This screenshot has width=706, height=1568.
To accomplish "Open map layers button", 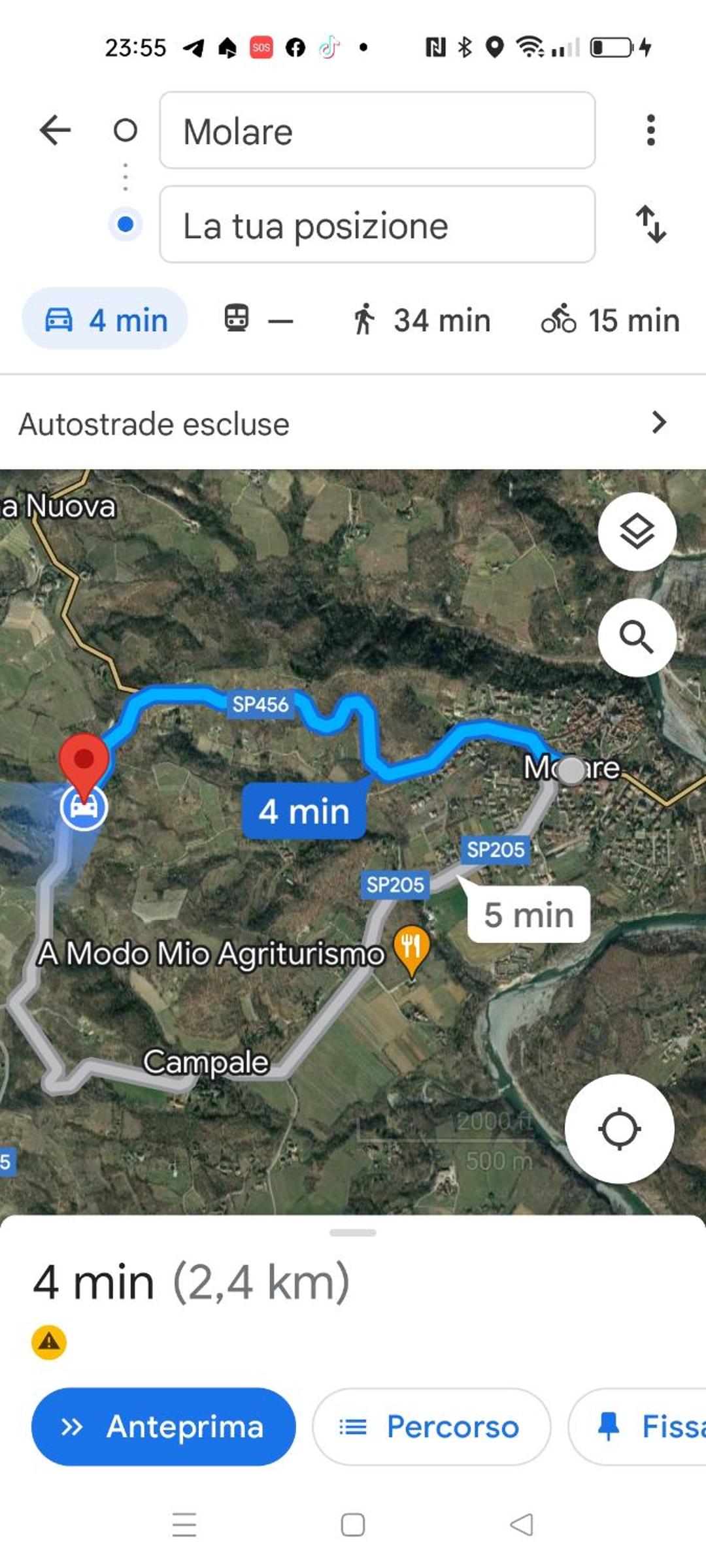I will (637, 532).
